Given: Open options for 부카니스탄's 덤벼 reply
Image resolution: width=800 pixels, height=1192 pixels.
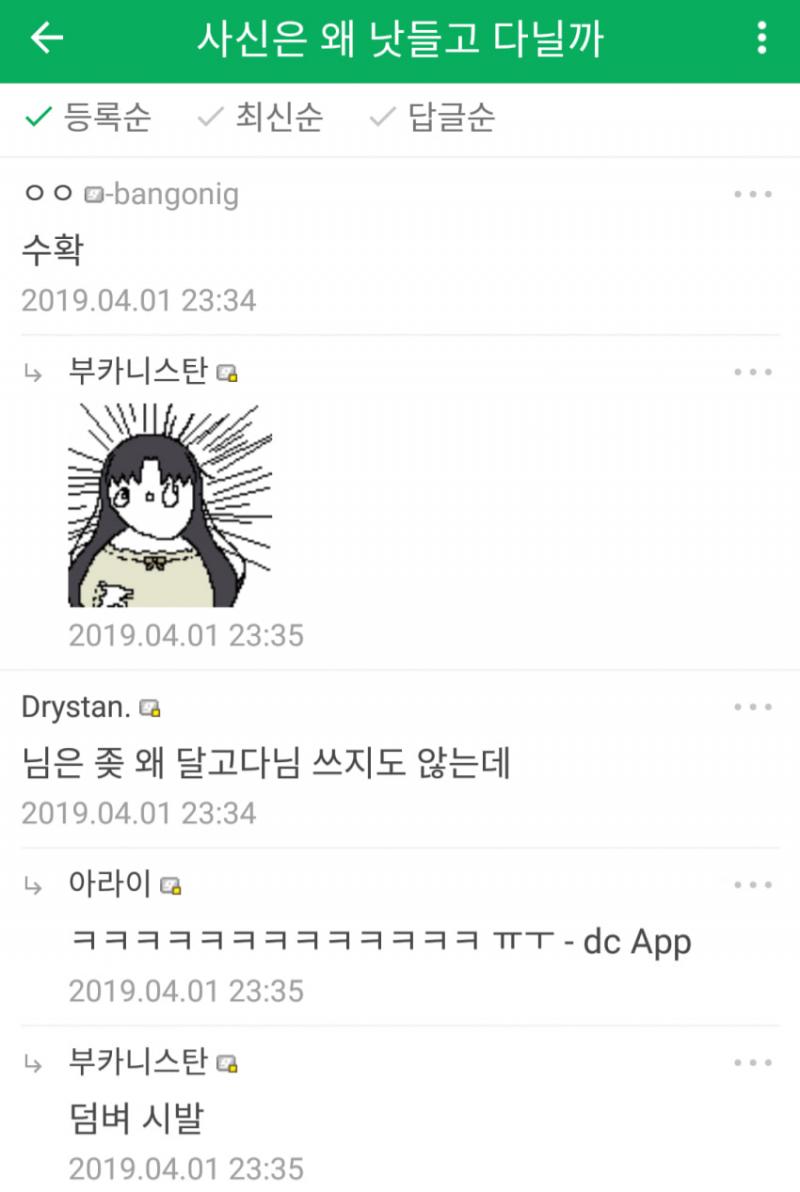Looking at the screenshot, I should pos(753,1063).
